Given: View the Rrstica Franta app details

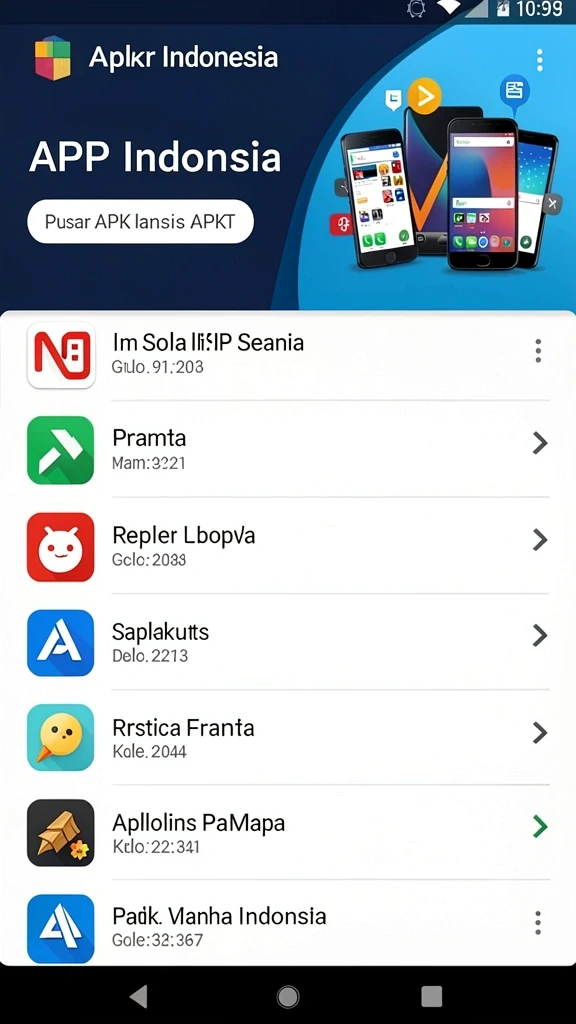Looking at the screenshot, I should (x=288, y=737).
